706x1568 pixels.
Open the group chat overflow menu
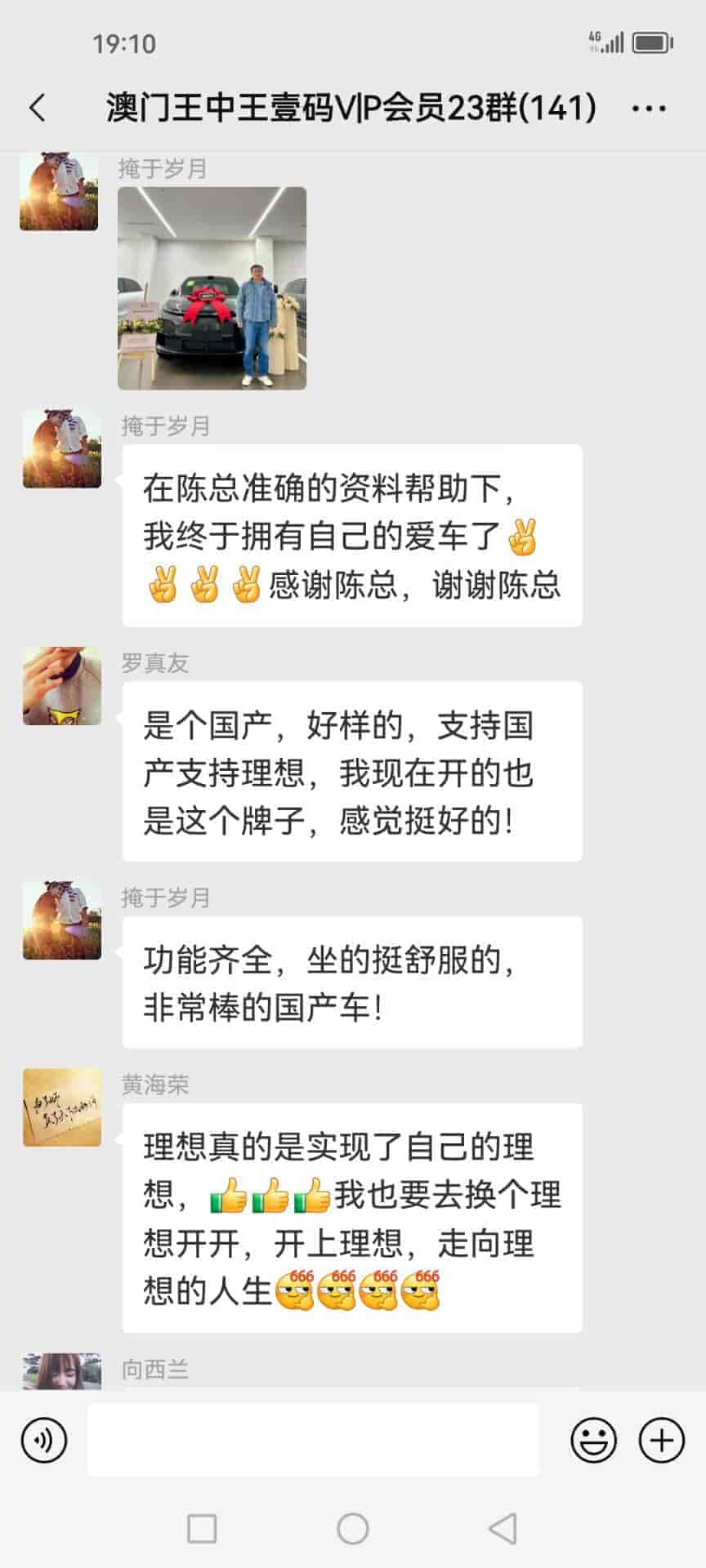click(649, 108)
